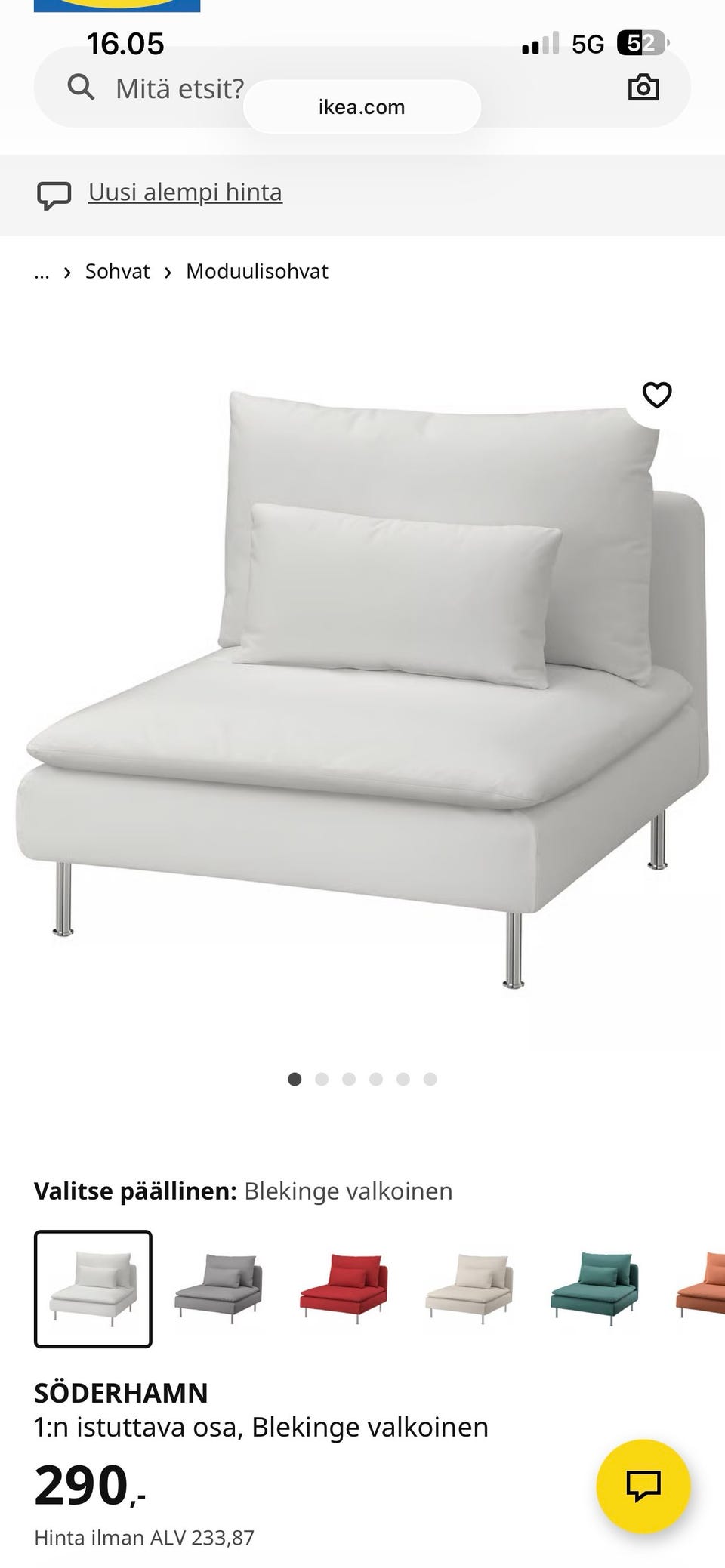Pick the beige cover variant
The image size is (725, 1568).
(469, 1288)
